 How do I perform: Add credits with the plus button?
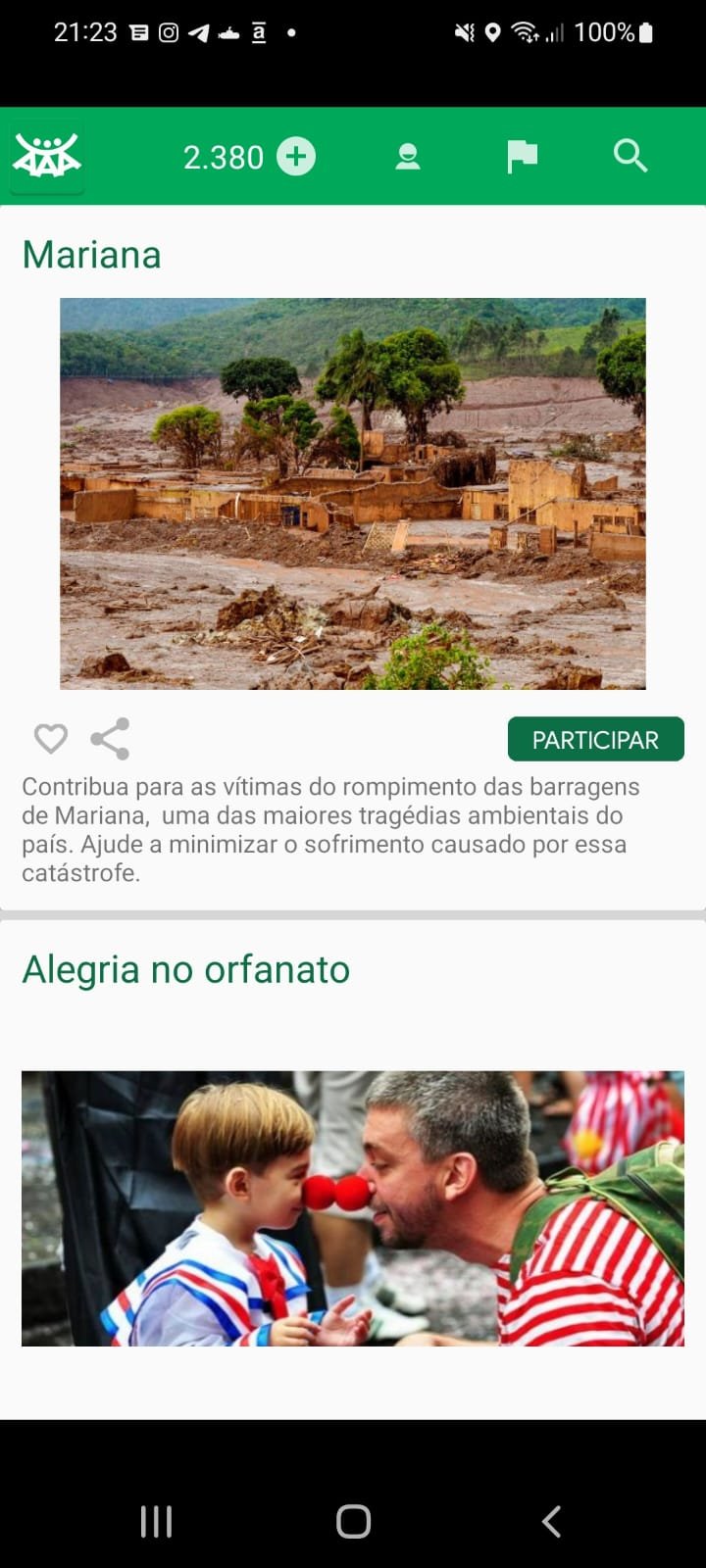coord(296,157)
